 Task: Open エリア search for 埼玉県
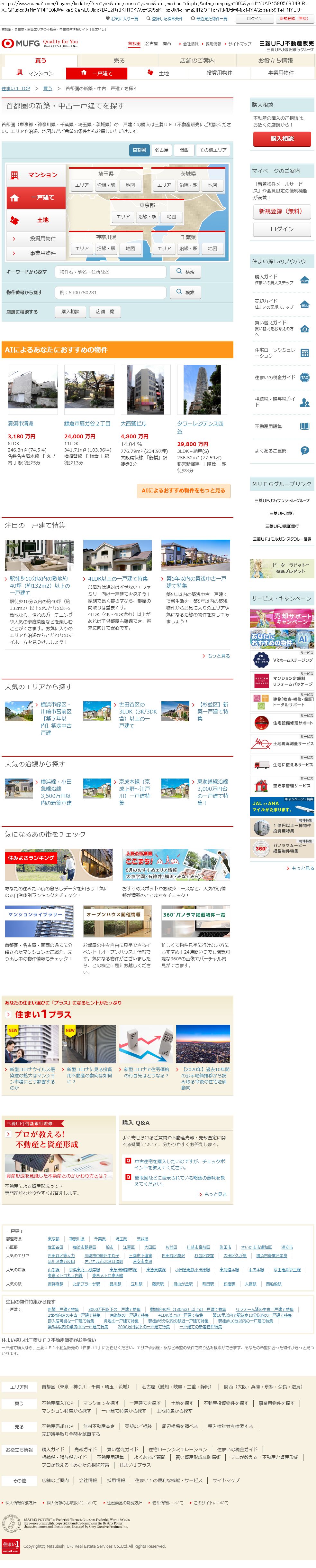pos(81,185)
